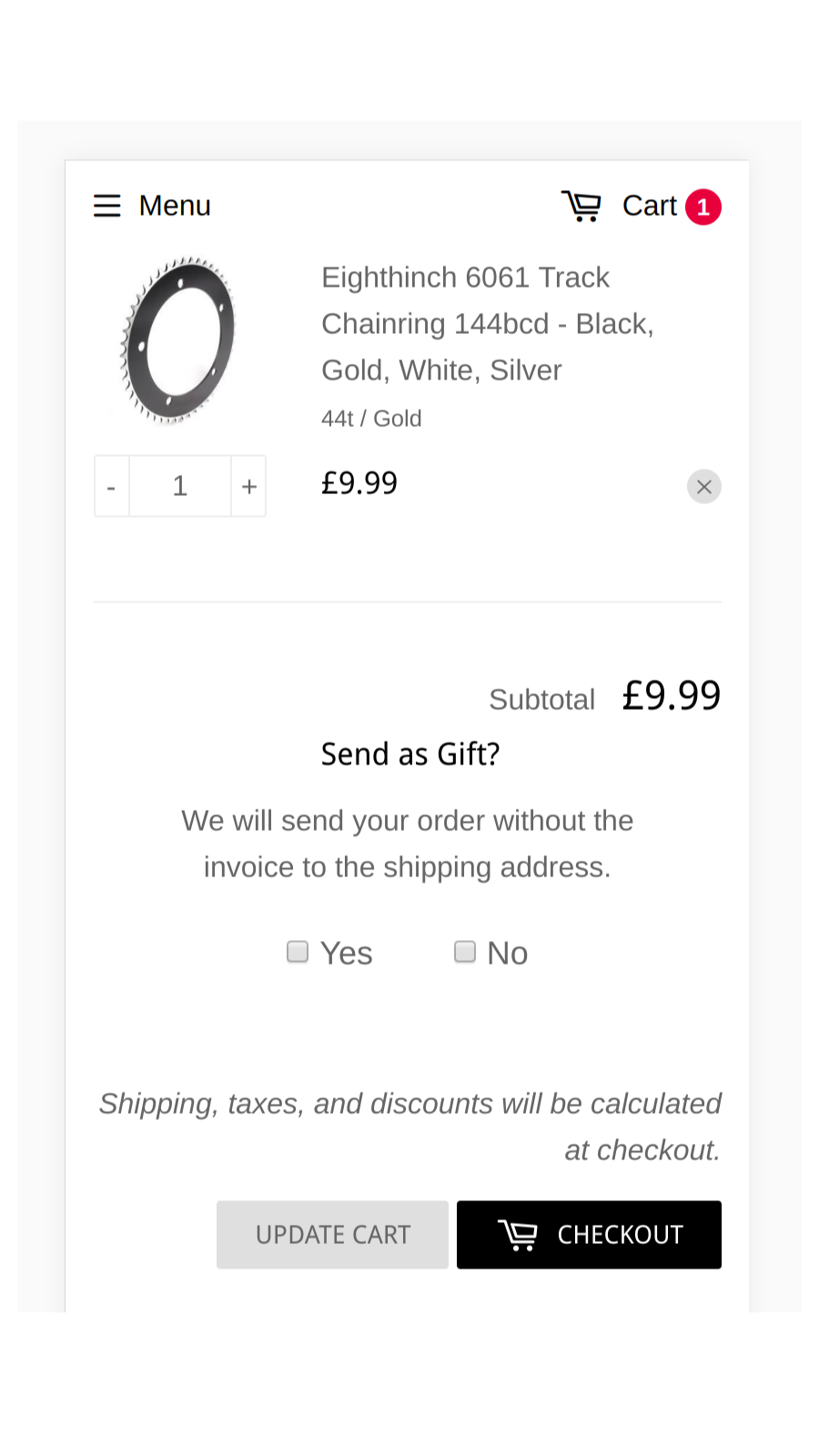This screenshot has height=1456, width=819.
Task: Increase quantity with the plus control
Action: coord(248,486)
